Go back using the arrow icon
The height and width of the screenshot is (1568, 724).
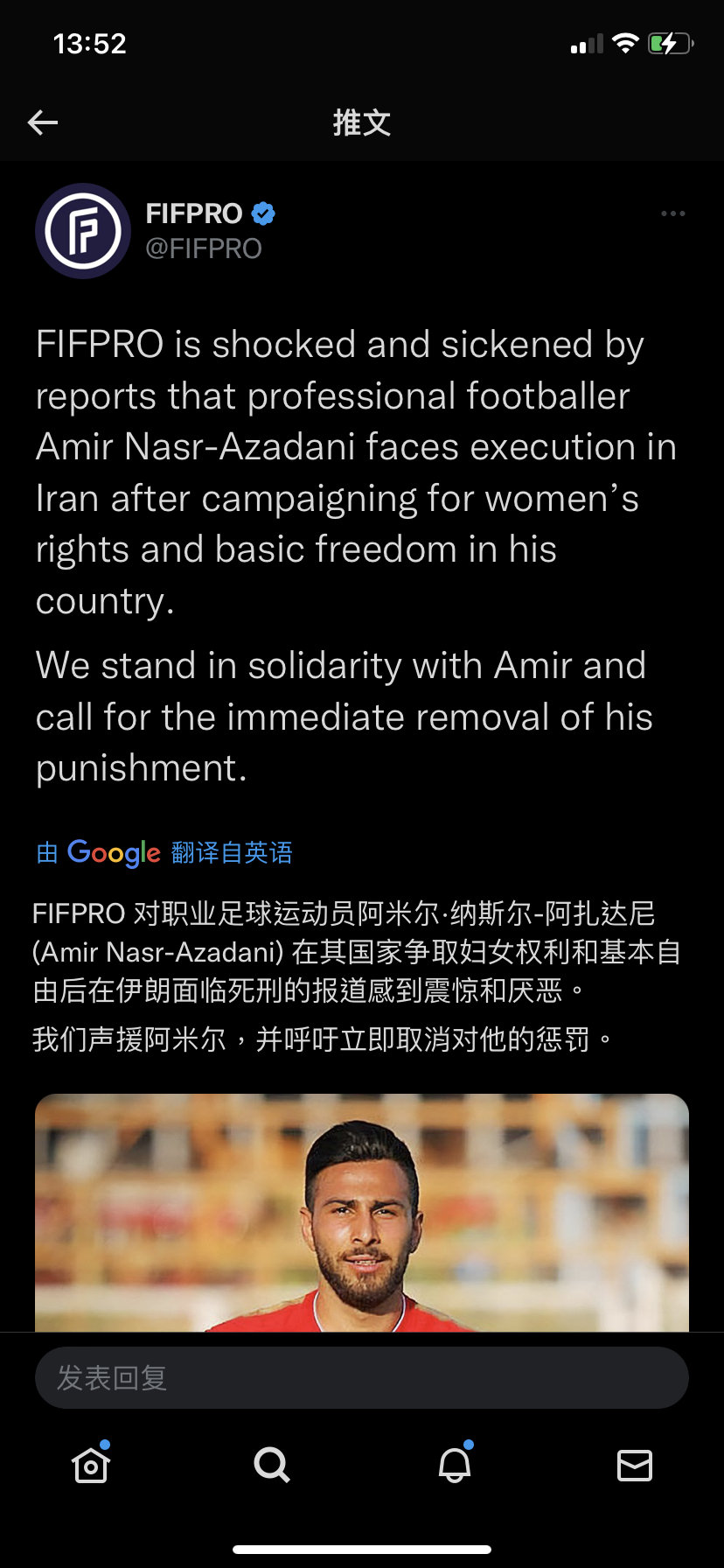tap(43, 122)
